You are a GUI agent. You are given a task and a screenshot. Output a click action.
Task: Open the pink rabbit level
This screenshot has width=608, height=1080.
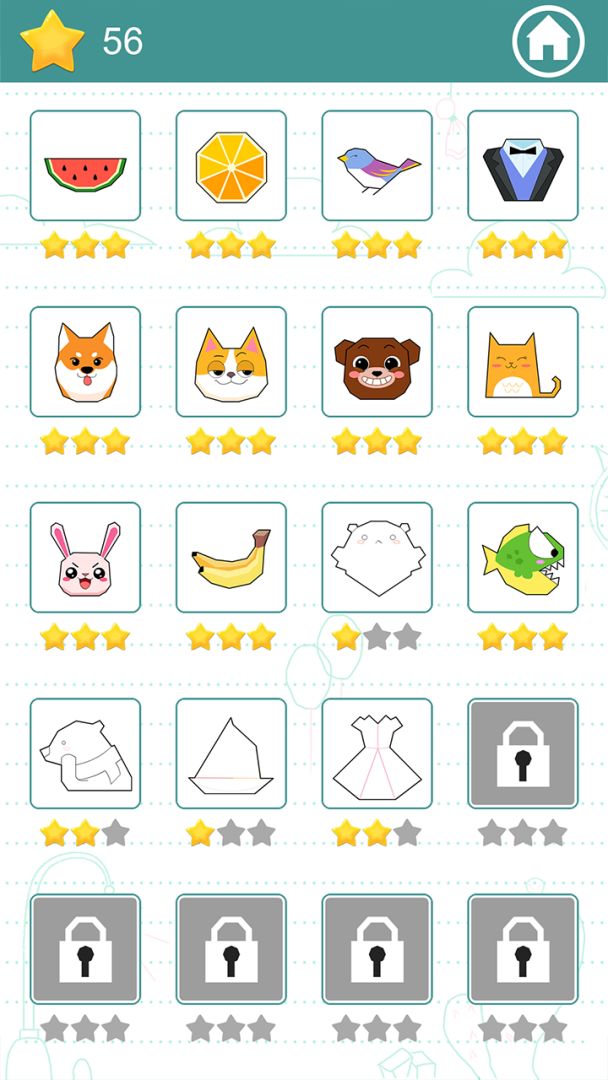pyautogui.click(x=85, y=557)
